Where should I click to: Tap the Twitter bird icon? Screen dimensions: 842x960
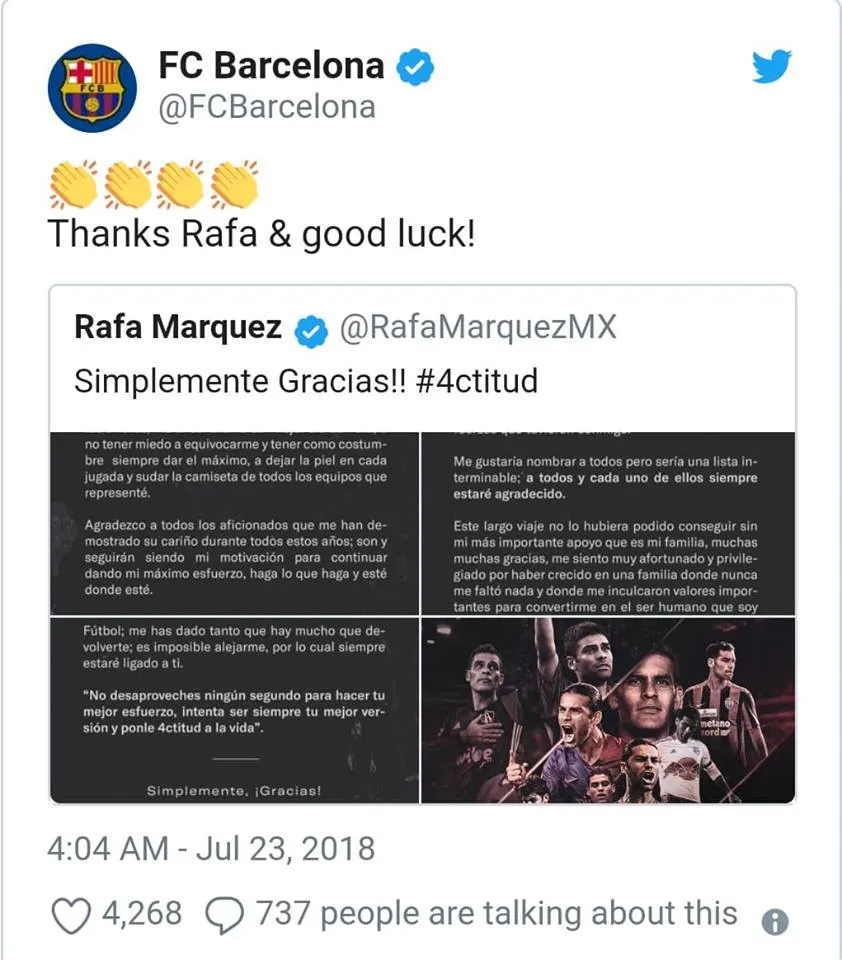click(x=771, y=67)
